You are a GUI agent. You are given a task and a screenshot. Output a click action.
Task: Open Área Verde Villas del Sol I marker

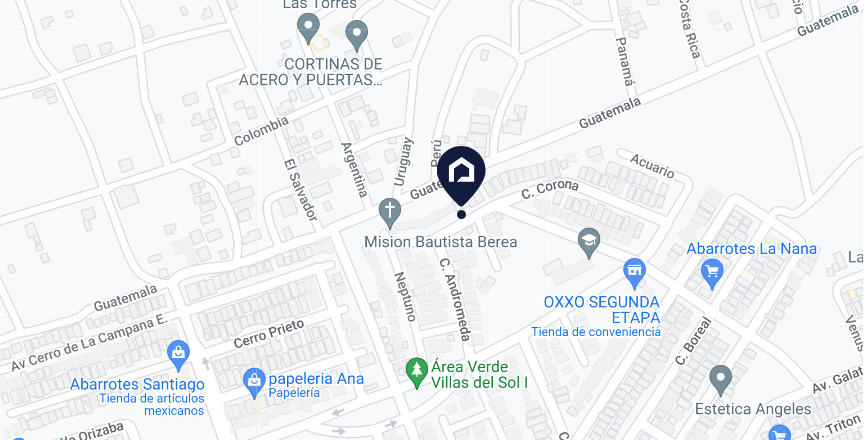point(417,373)
